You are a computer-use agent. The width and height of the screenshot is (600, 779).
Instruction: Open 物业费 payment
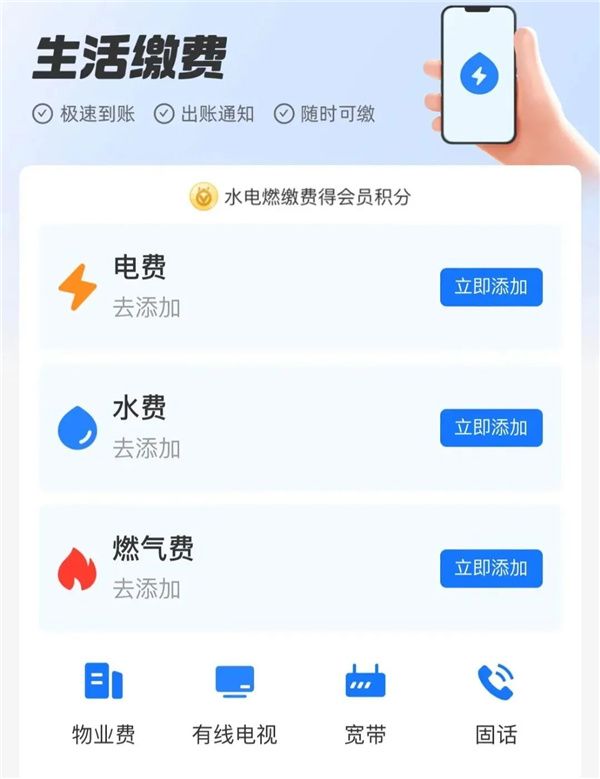click(x=103, y=703)
